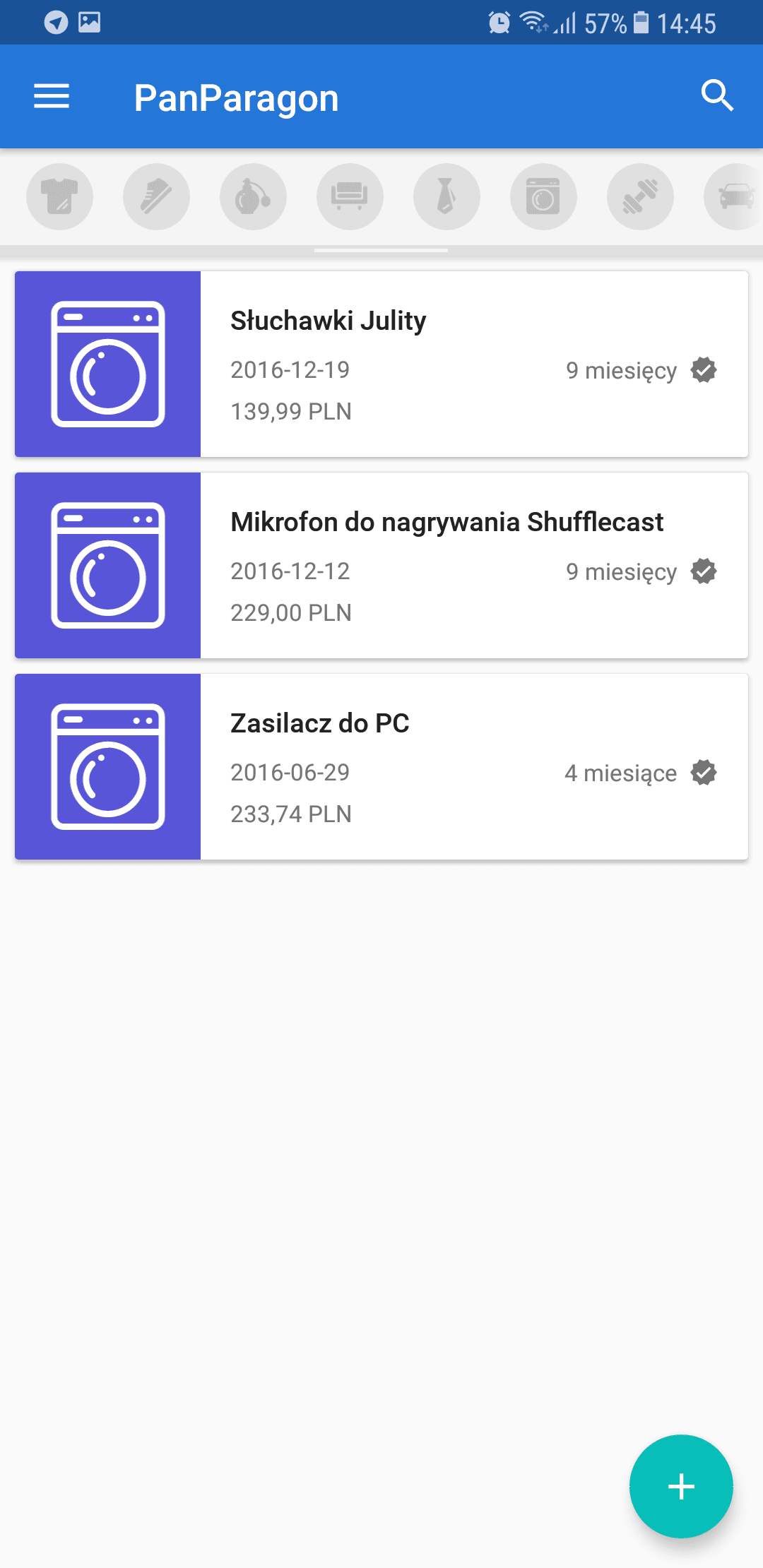Screen dimensions: 763x1568
Task: Open the hamburger navigation drawer
Action: [x=52, y=96]
